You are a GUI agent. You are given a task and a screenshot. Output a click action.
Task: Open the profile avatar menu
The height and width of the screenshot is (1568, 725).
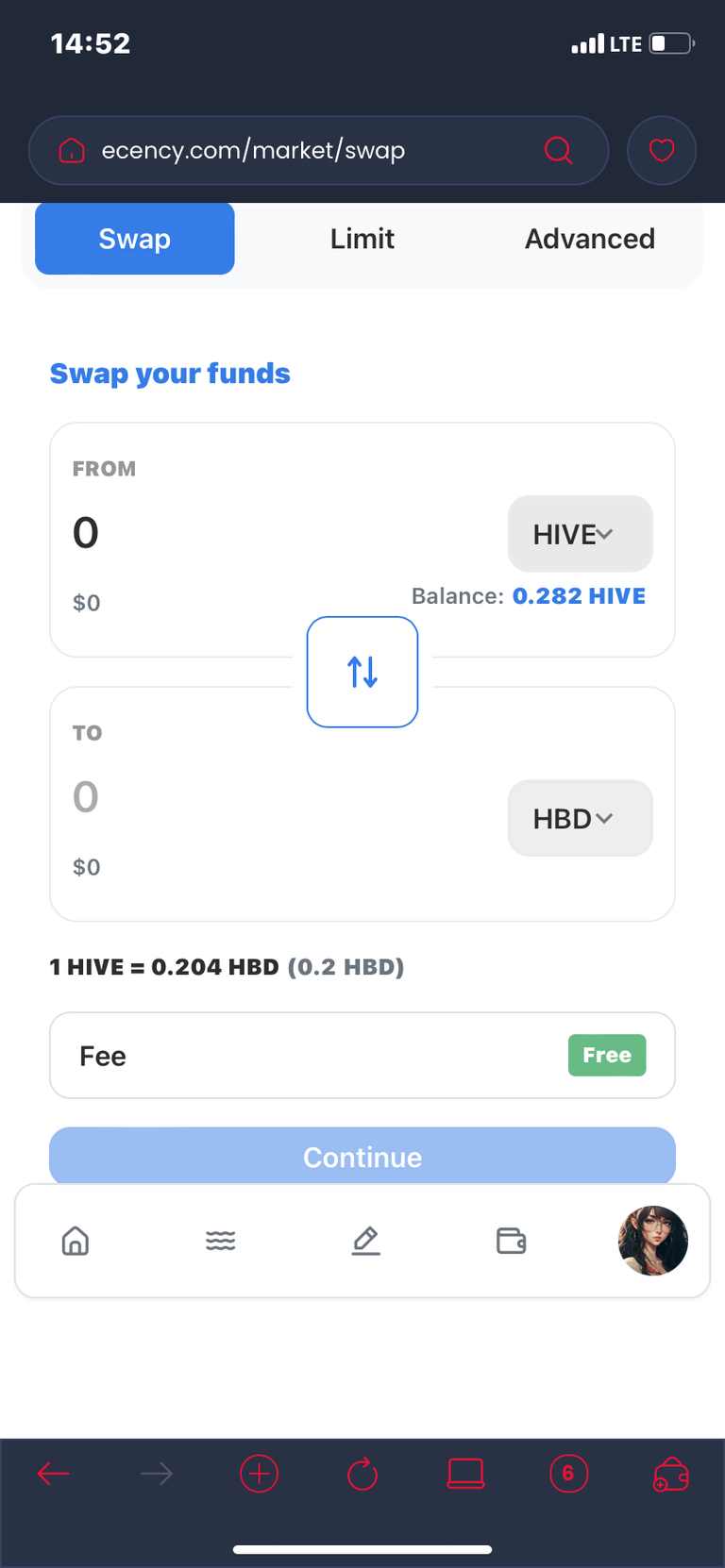653,1241
